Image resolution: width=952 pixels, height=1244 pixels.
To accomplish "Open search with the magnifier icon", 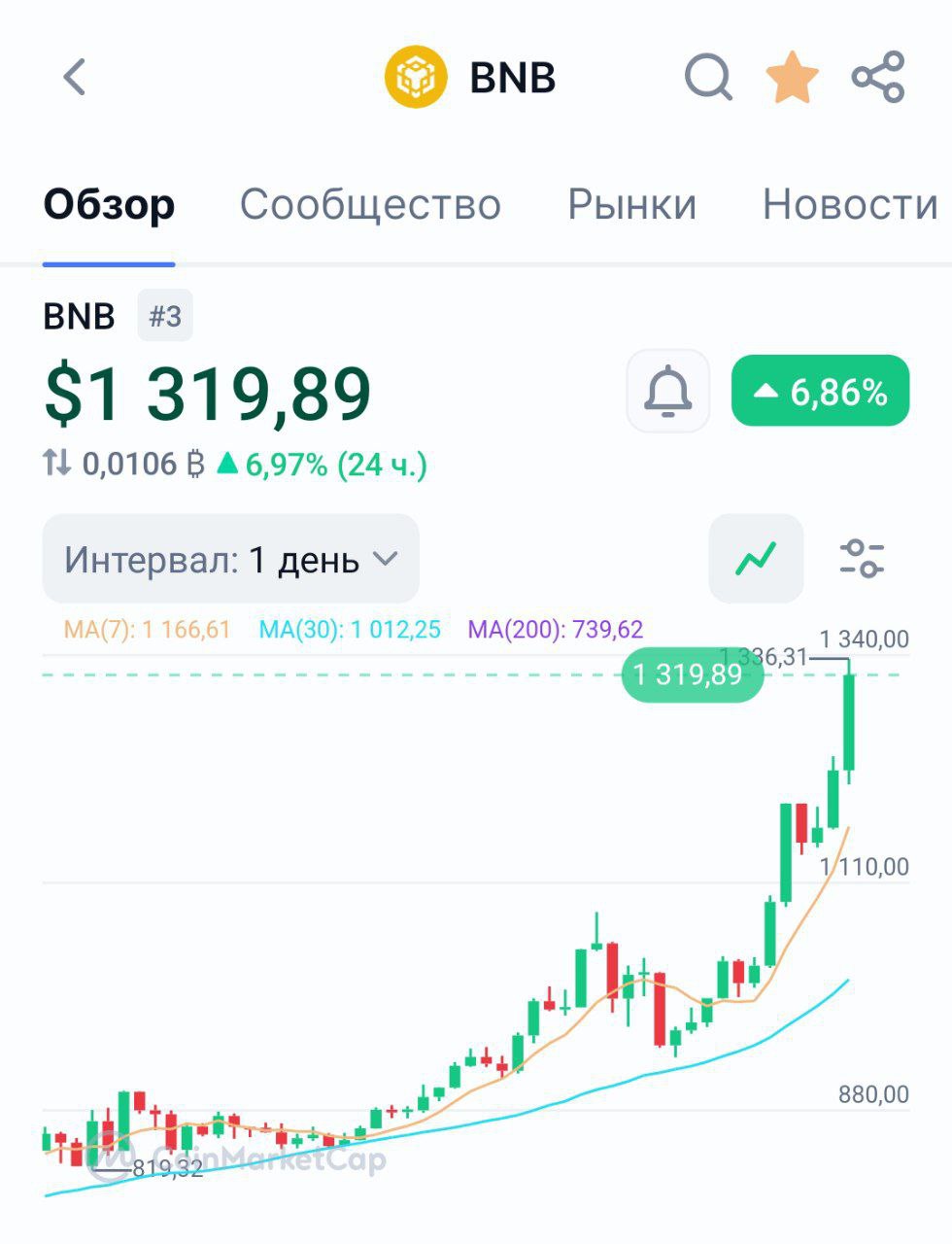I will pos(708,77).
